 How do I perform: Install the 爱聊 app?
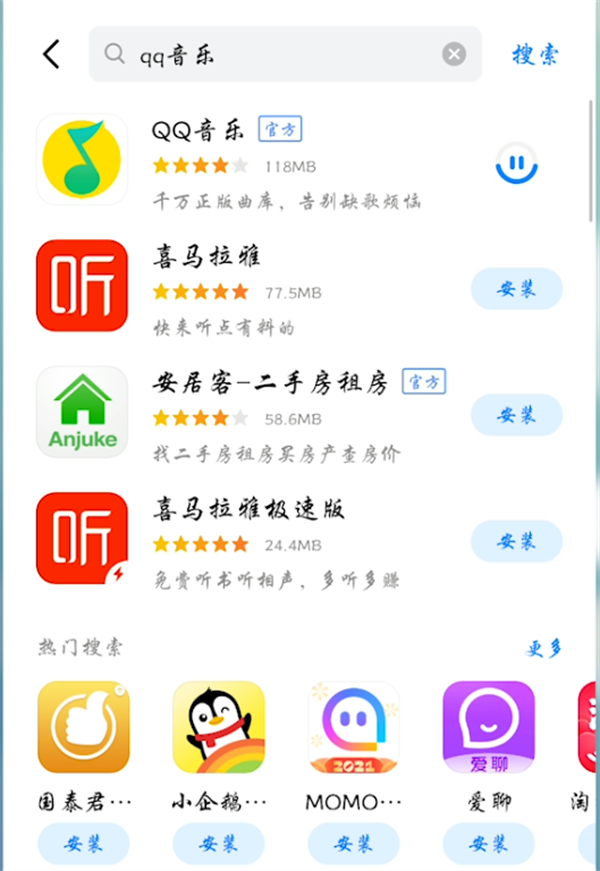click(x=488, y=843)
